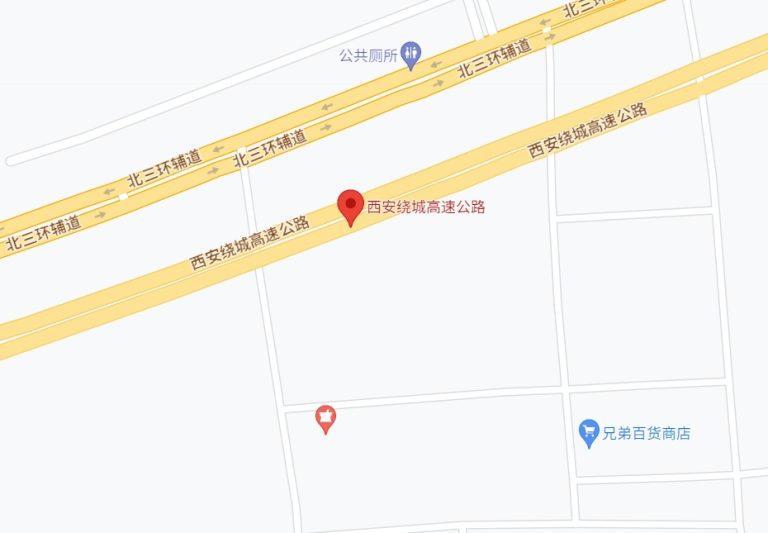Tap the red pin for 西安绕城高速公路
768x533 pixels.
click(x=350, y=206)
